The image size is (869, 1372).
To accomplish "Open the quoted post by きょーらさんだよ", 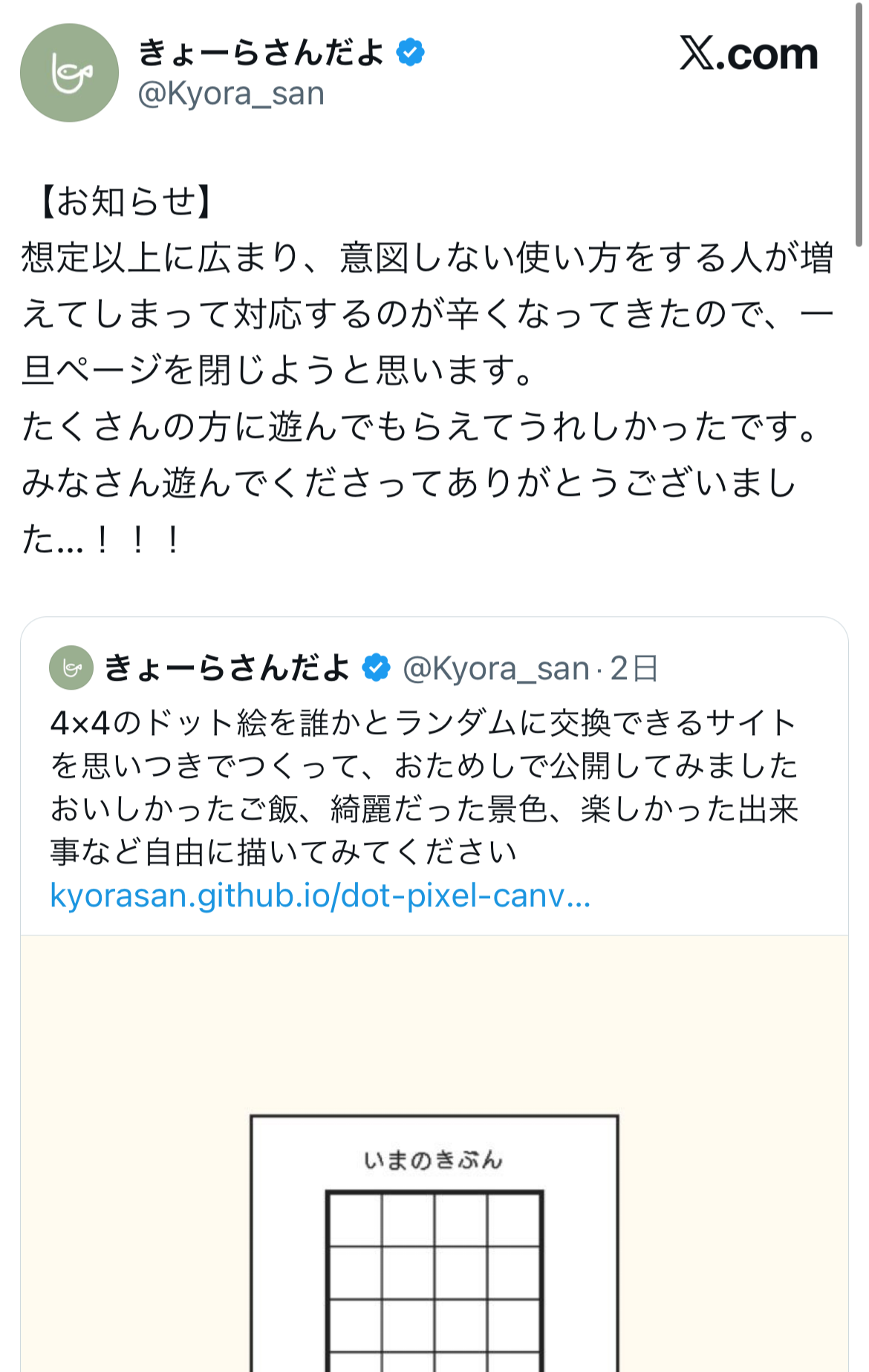I will 423,787.
